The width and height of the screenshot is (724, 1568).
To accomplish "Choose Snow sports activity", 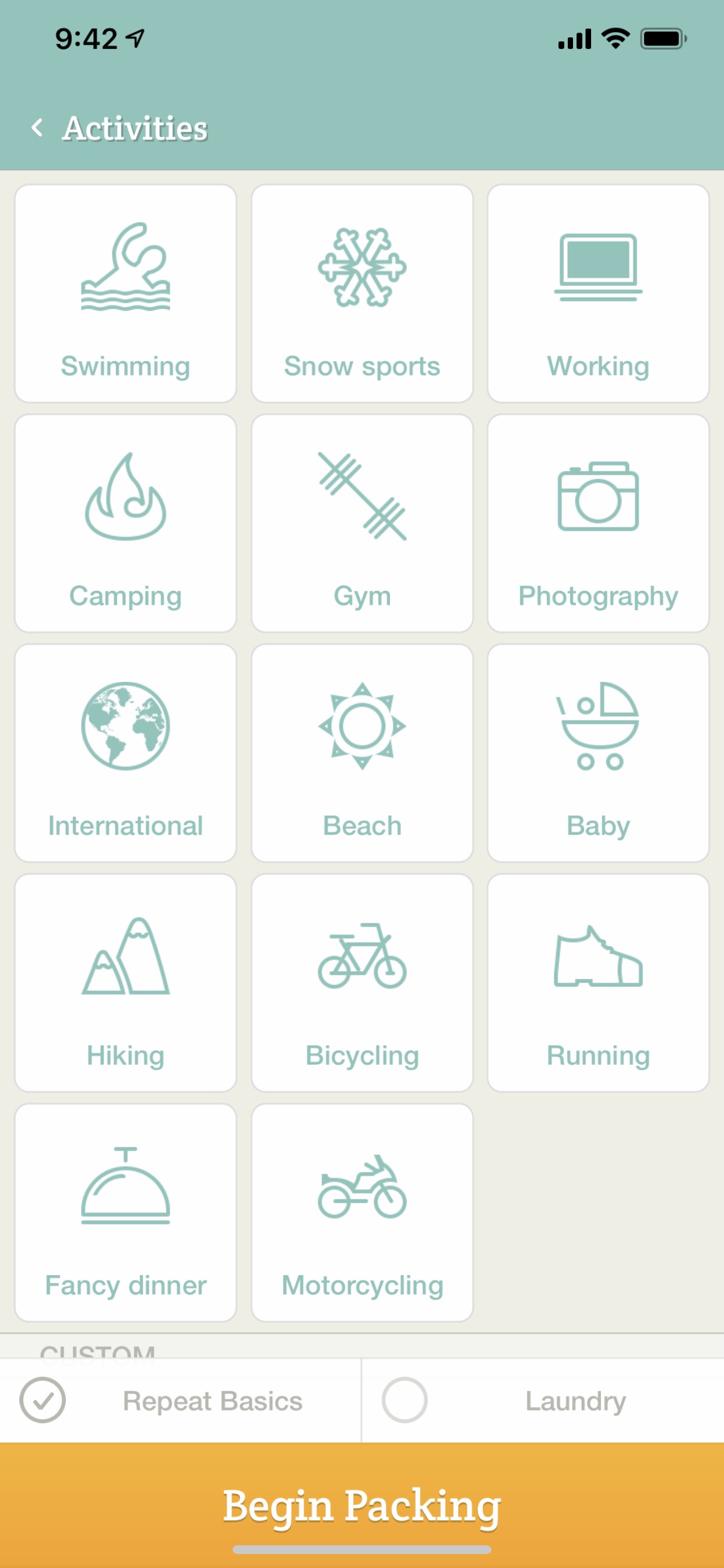I will pyautogui.click(x=362, y=293).
